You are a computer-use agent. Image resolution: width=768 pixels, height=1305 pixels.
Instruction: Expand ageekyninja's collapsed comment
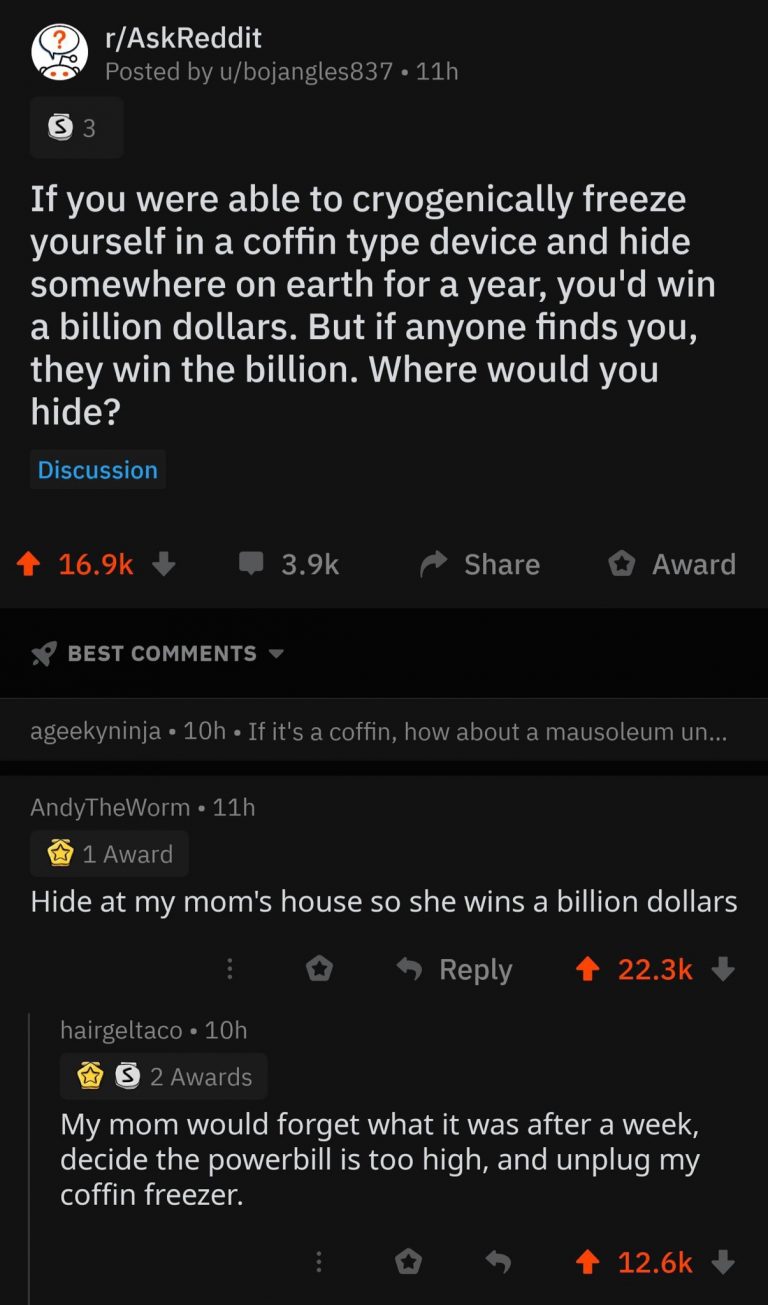[378, 732]
